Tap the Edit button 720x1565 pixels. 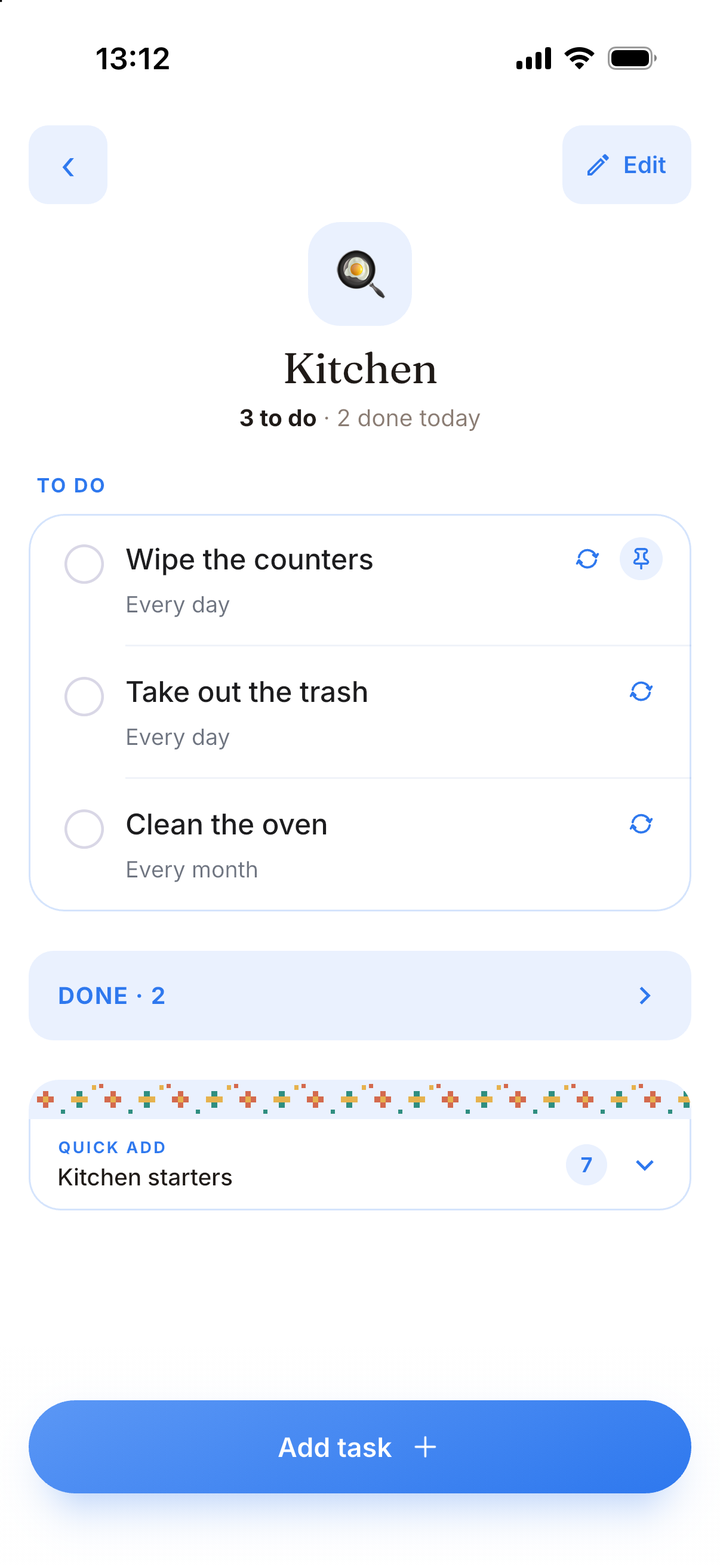click(x=626, y=165)
